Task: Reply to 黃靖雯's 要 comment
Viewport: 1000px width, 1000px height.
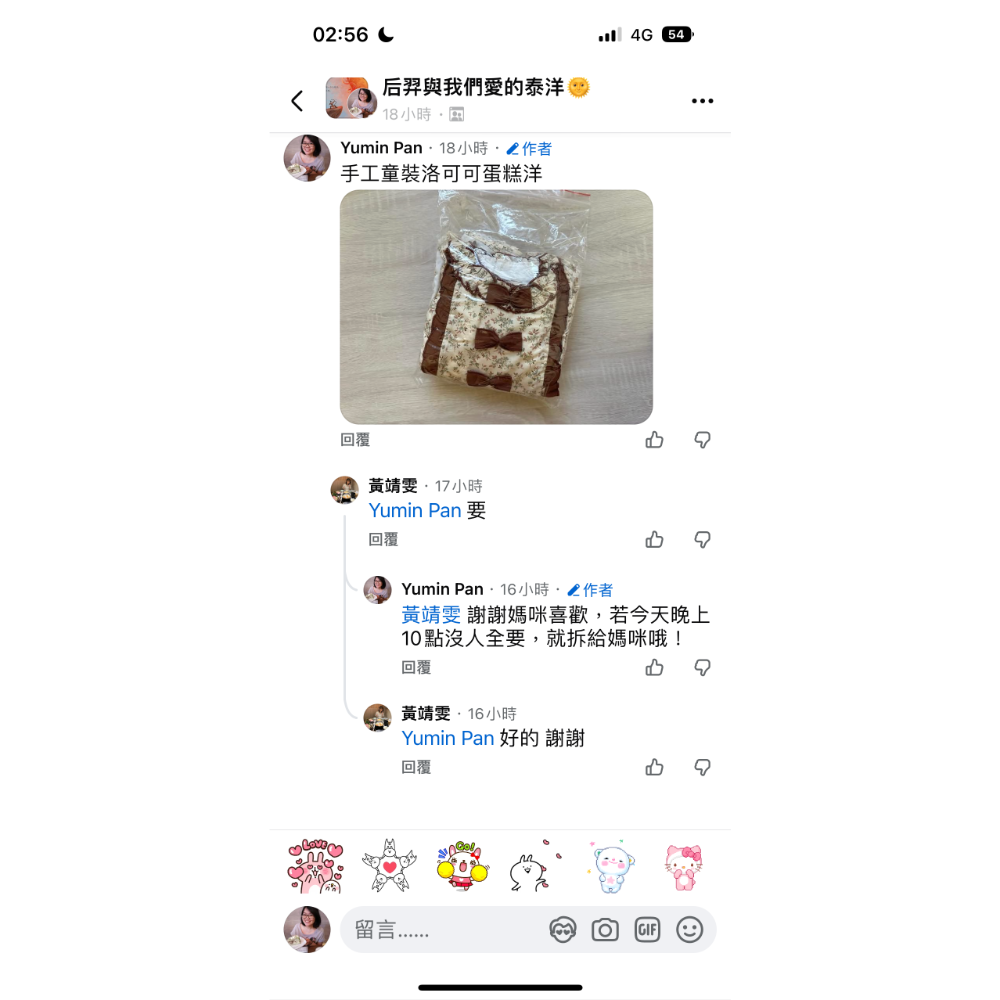Action: pyautogui.click(x=383, y=539)
